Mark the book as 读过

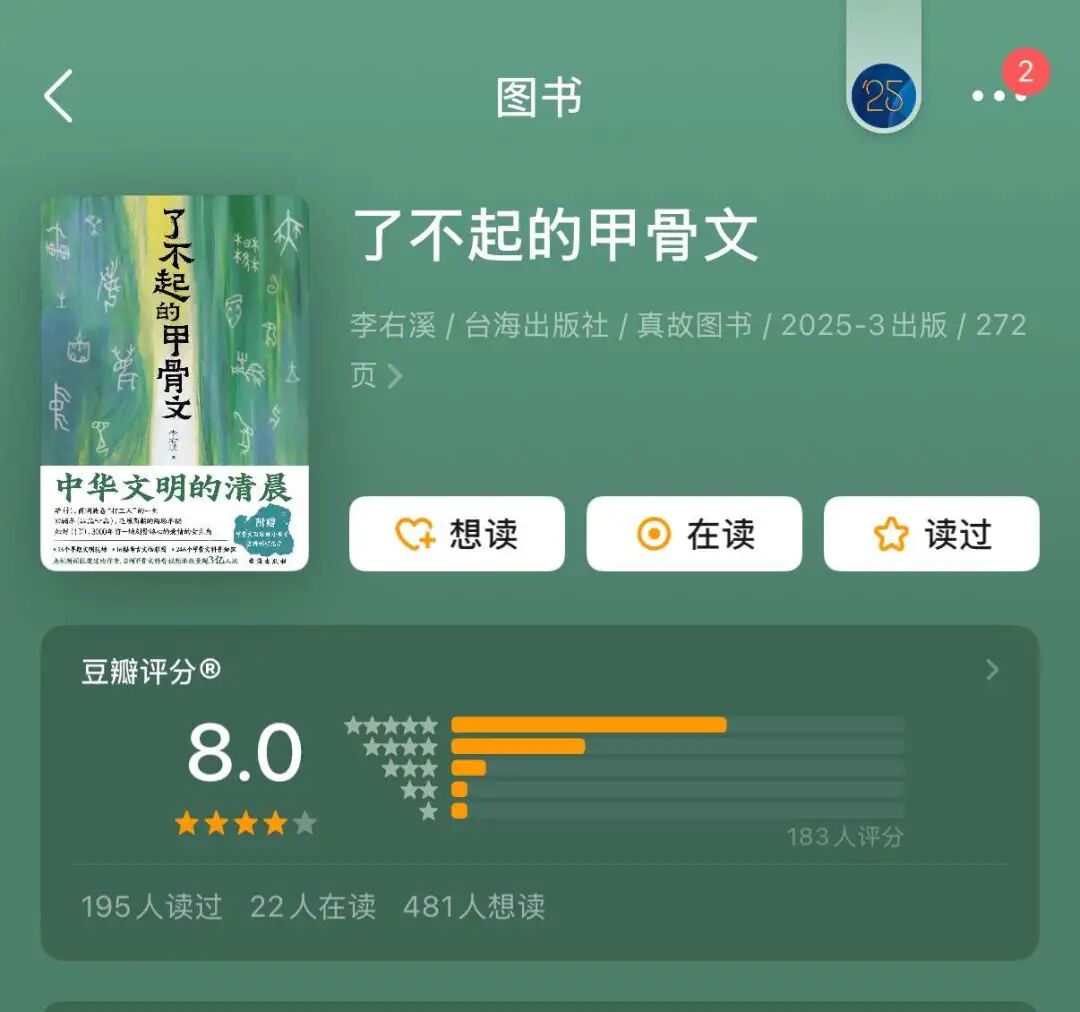[931, 534]
